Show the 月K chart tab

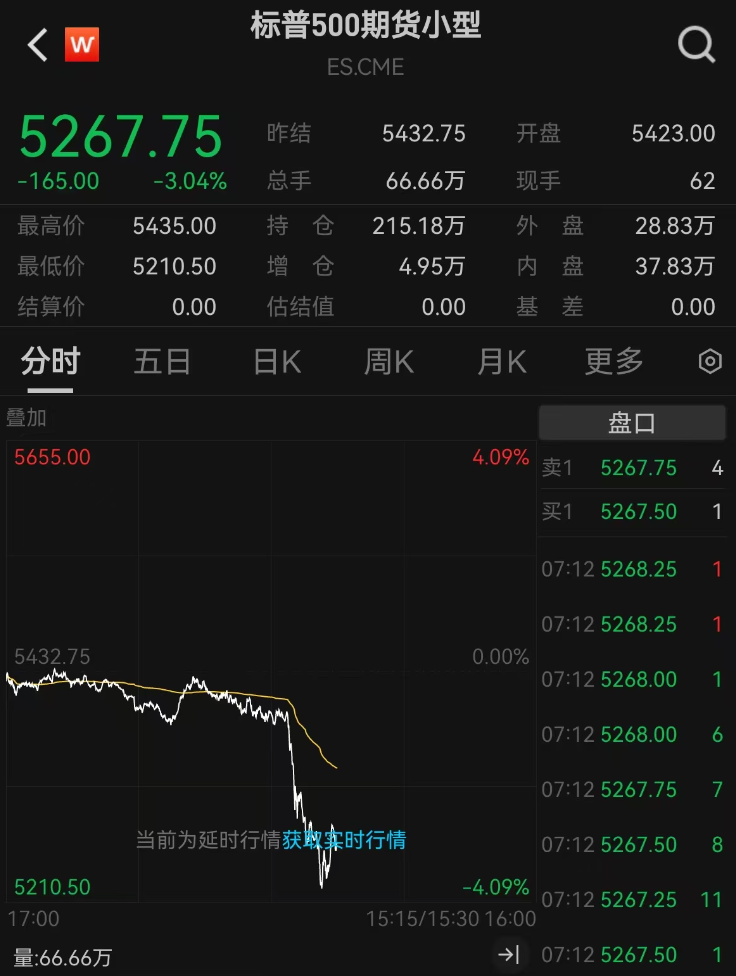(x=501, y=362)
